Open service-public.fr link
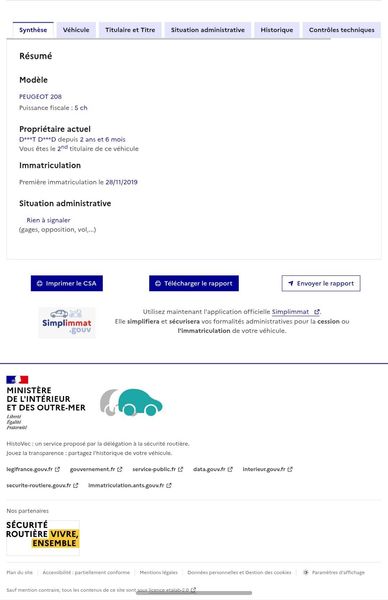The height and width of the screenshot is (600, 388). (157, 469)
